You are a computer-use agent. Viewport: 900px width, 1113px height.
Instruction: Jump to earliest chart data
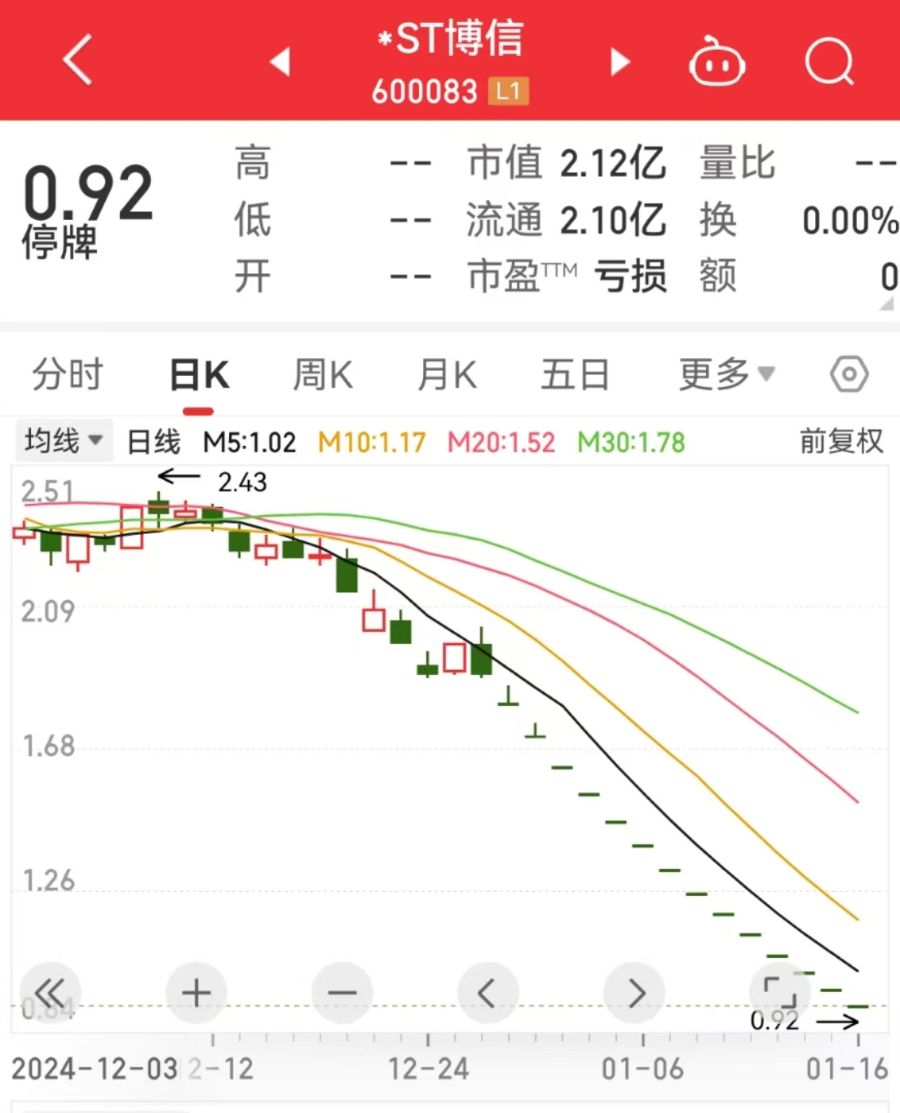[x=50, y=993]
